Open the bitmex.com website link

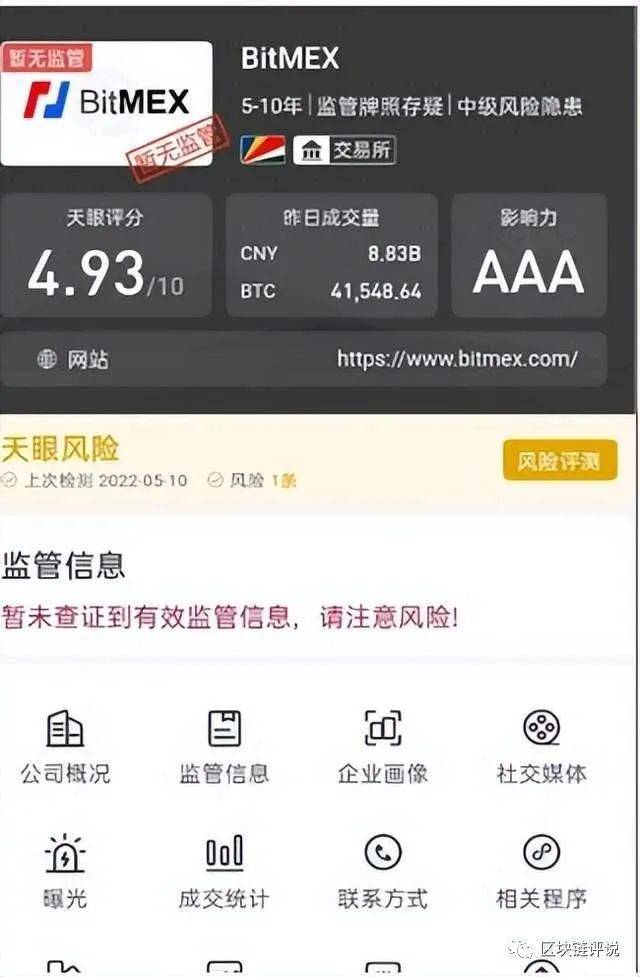456,359
